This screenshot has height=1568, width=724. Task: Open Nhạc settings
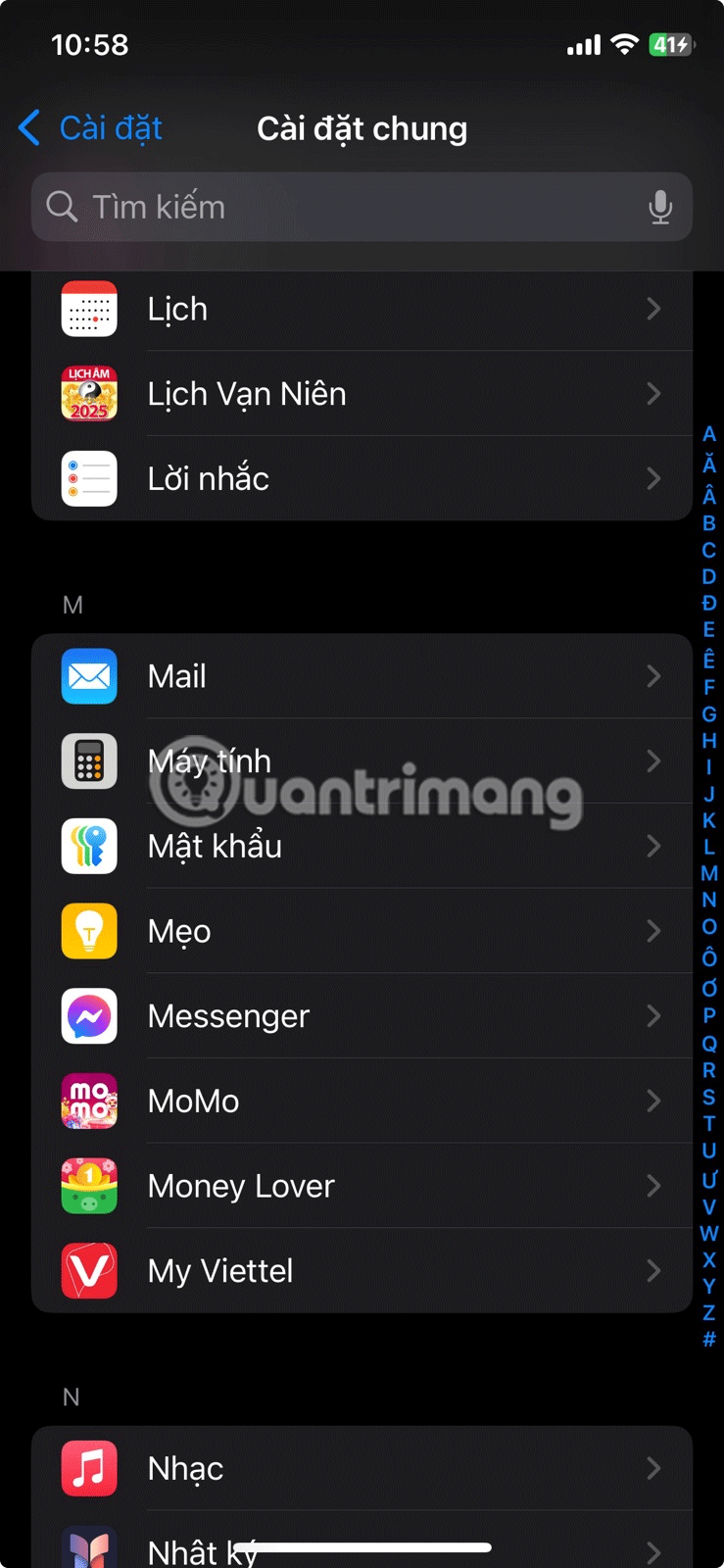click(x=361, y=1468)
